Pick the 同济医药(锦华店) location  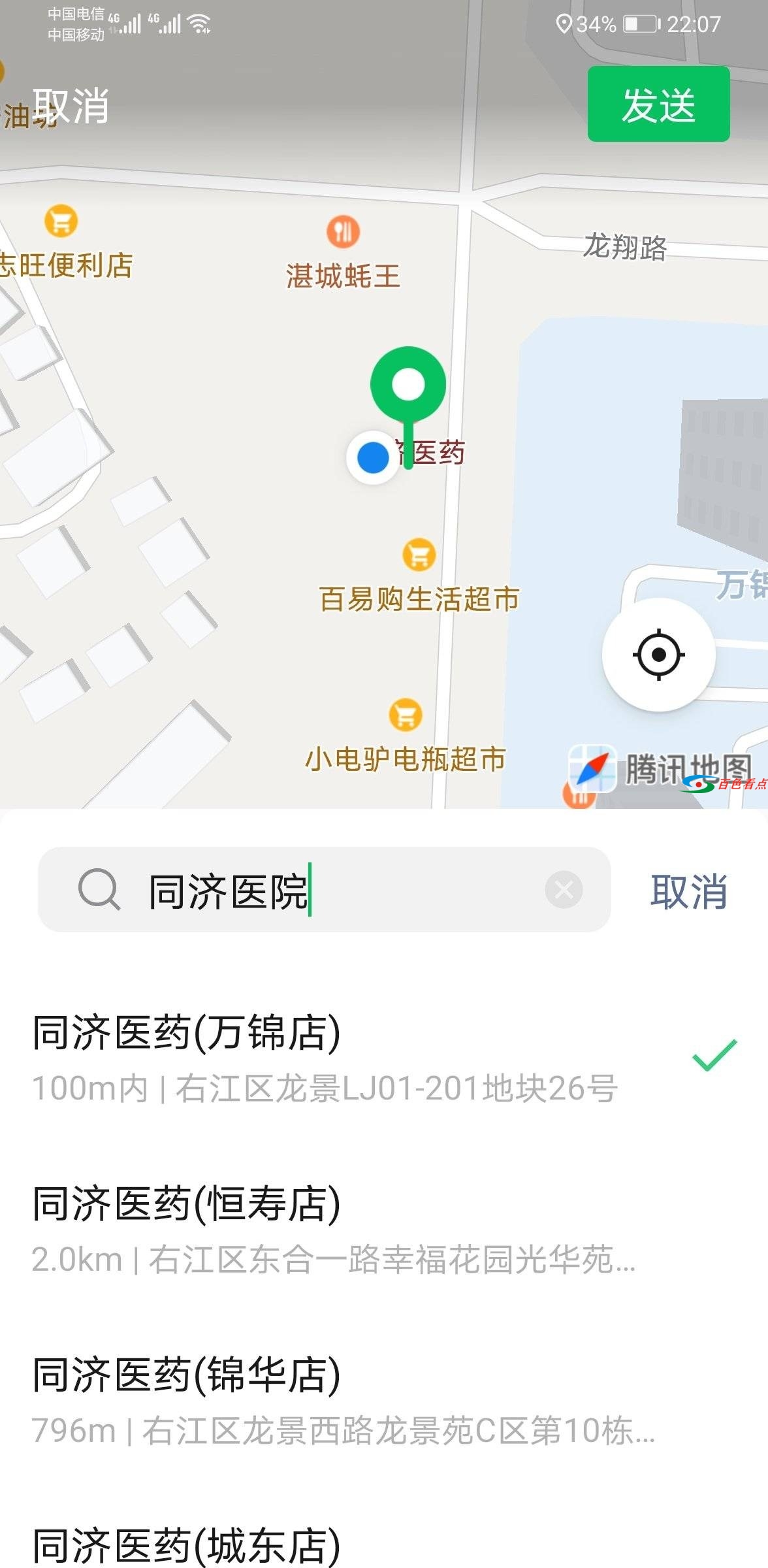(327, 1401)
